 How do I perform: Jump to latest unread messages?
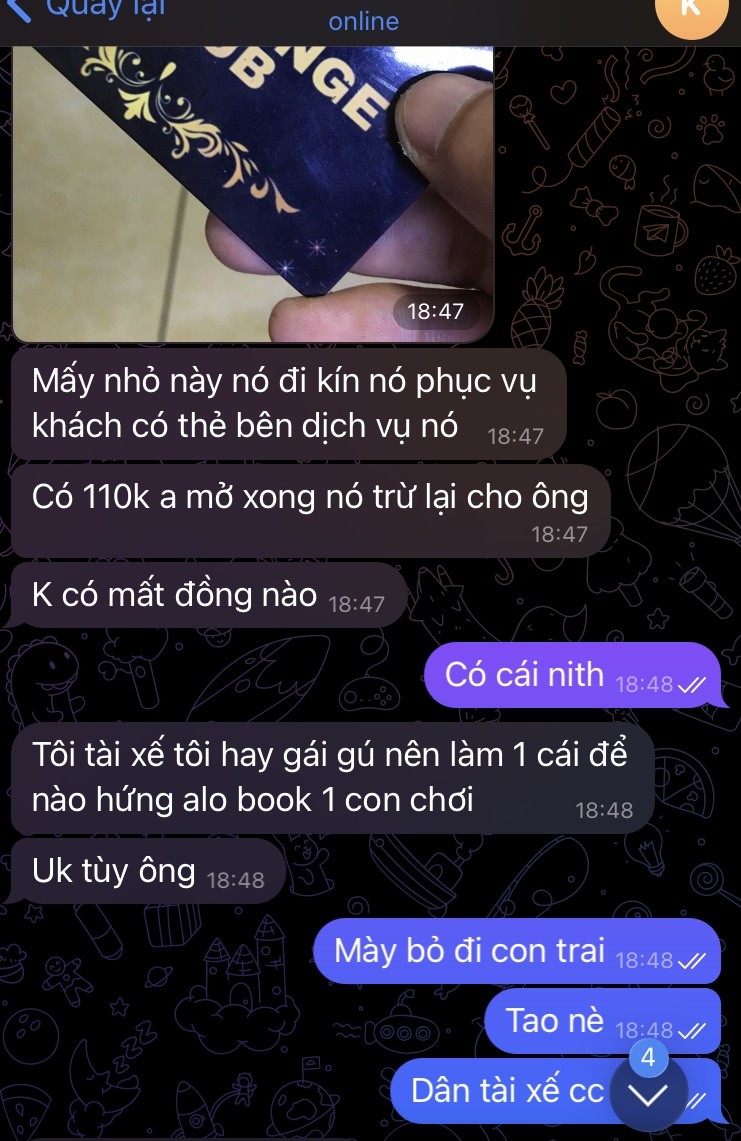pyautogui.click(x=649, y=1094)
